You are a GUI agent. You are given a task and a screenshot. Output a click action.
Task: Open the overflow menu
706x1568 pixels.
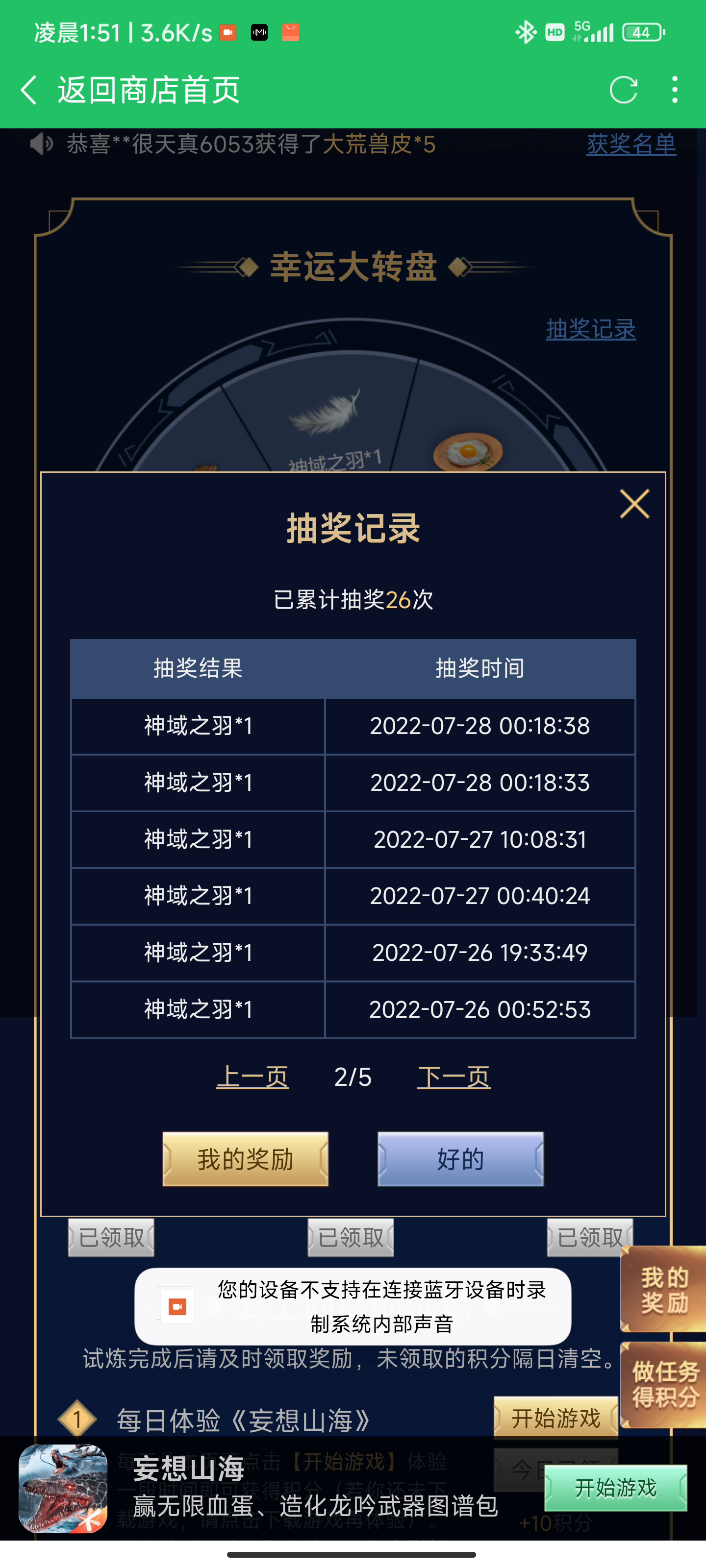674,90
